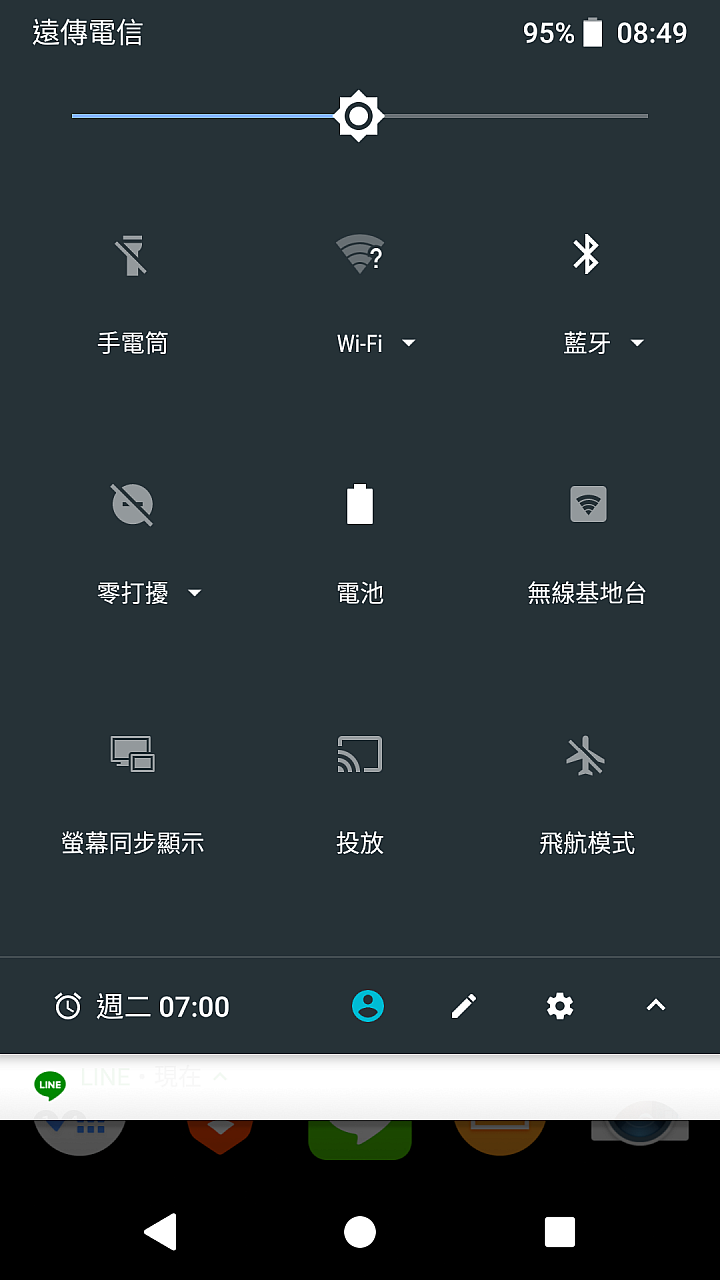Image resolution: width=720 pixels, height=1280 pixels.
Task: Enable the hotspot (無線基地台) tile
Action: pos(587,541)
